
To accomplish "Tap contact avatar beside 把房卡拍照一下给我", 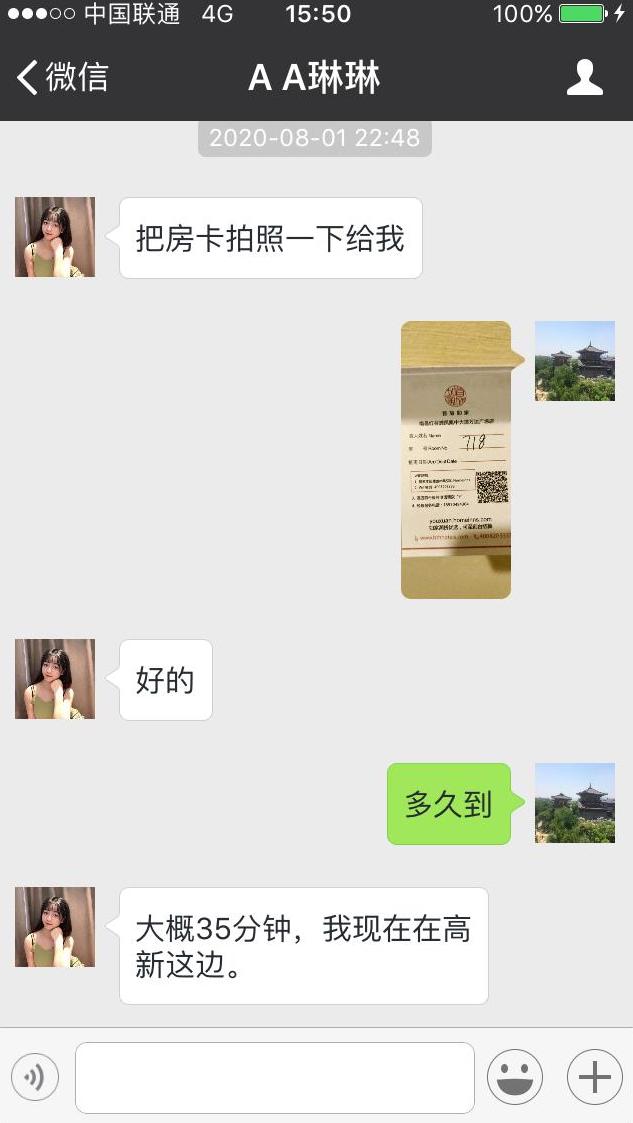I will tap(55, 237).
